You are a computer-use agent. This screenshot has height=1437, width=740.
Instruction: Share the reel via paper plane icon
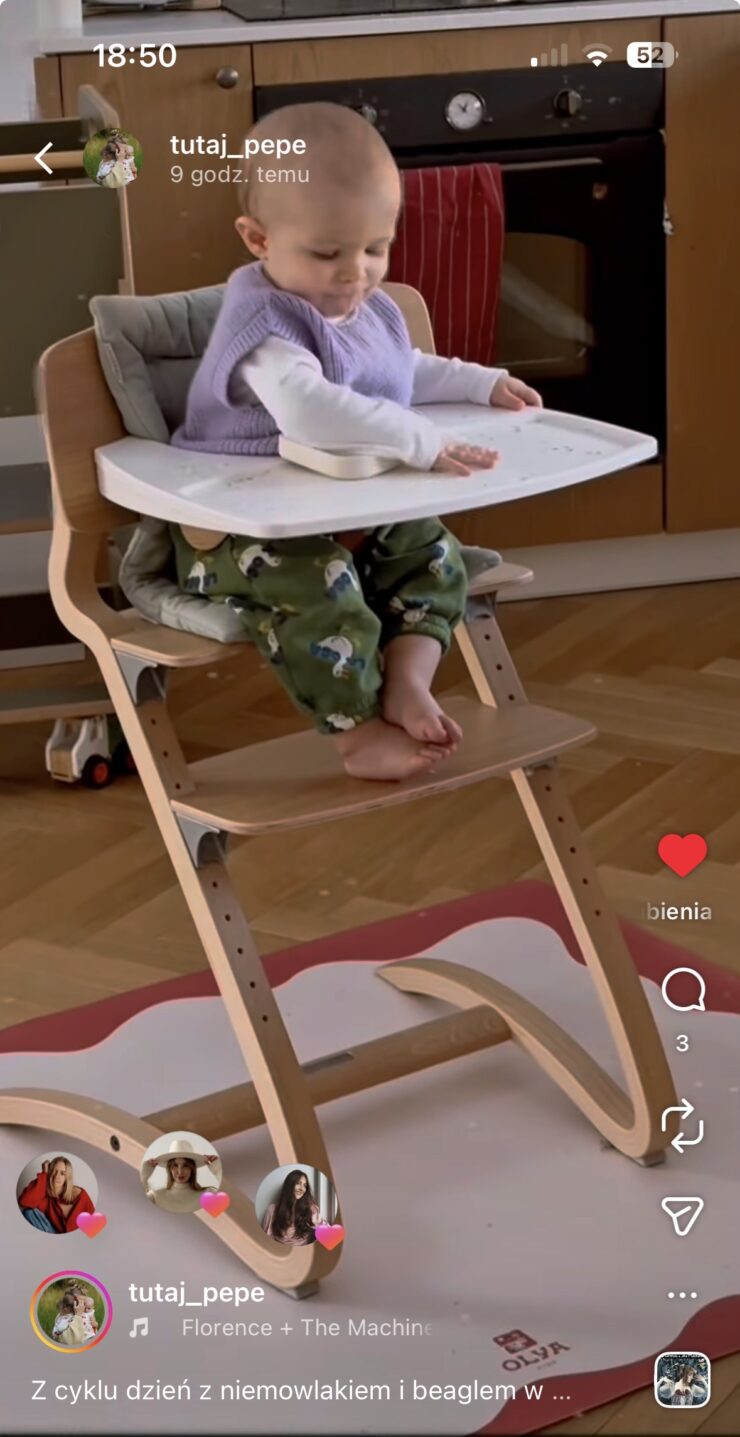[x=683, y=1215]
